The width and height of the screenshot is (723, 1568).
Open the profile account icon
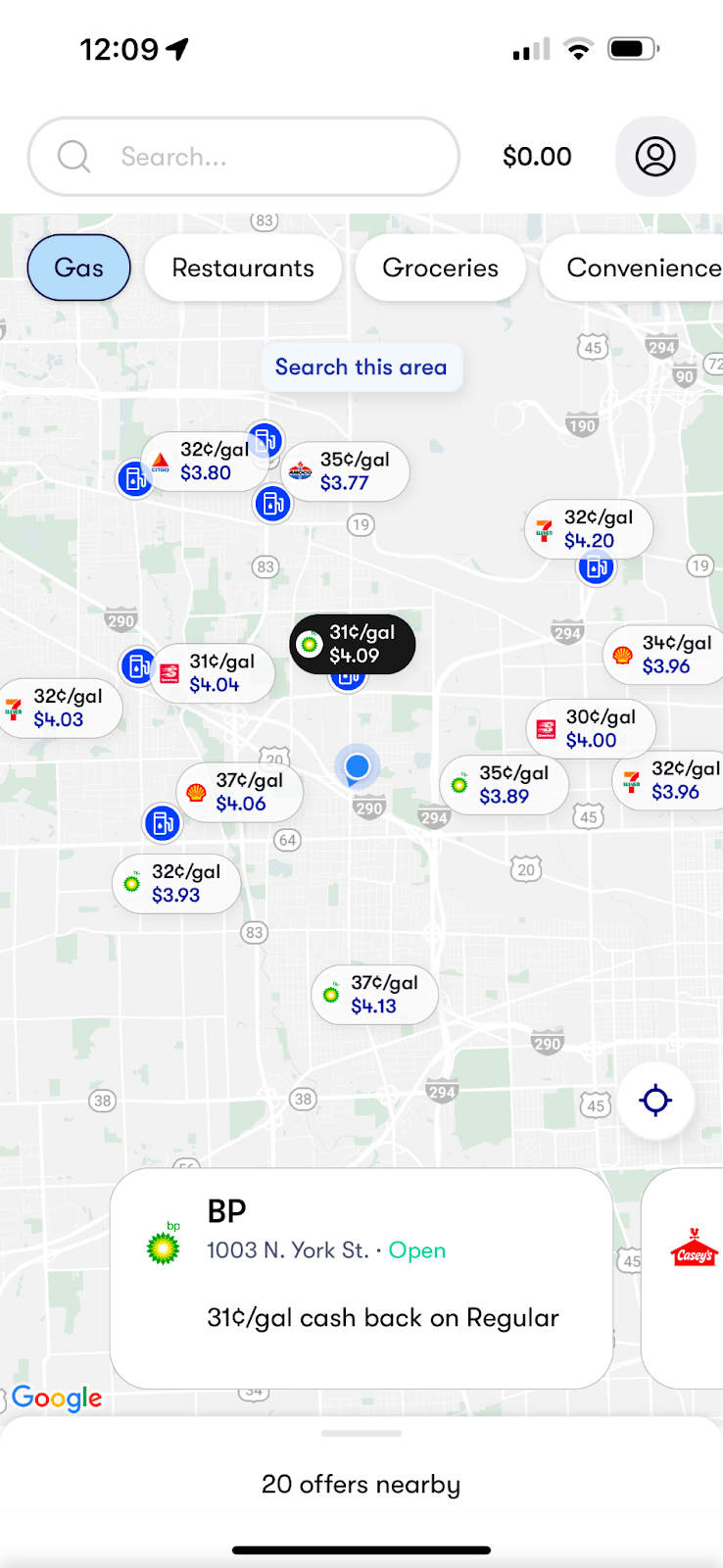[x=655, y=157]
